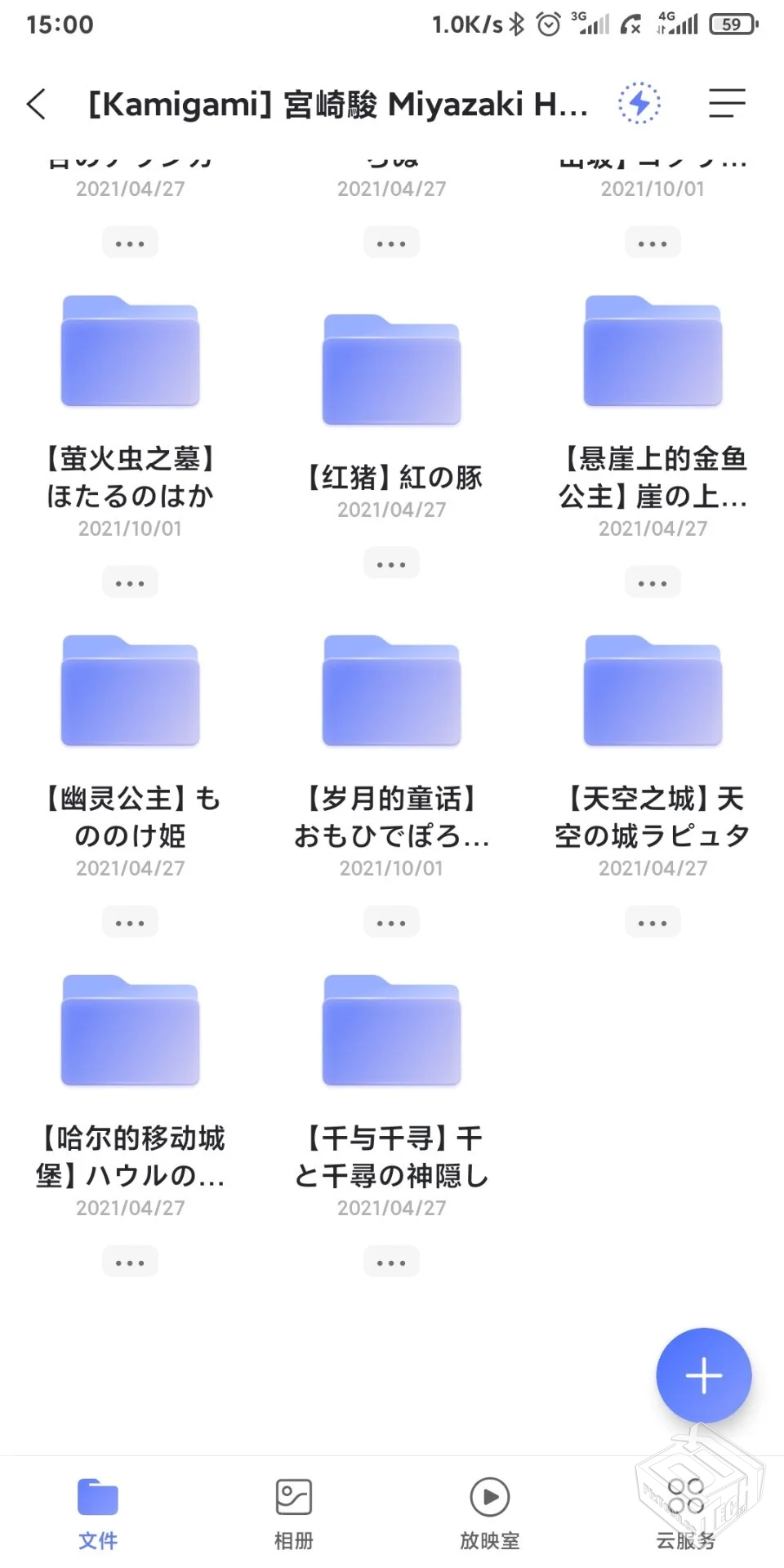Open the 【千与千寻】千と千尋の神隠し folder
Viewport: 784px width, 1568px height.
[391, 1033]
